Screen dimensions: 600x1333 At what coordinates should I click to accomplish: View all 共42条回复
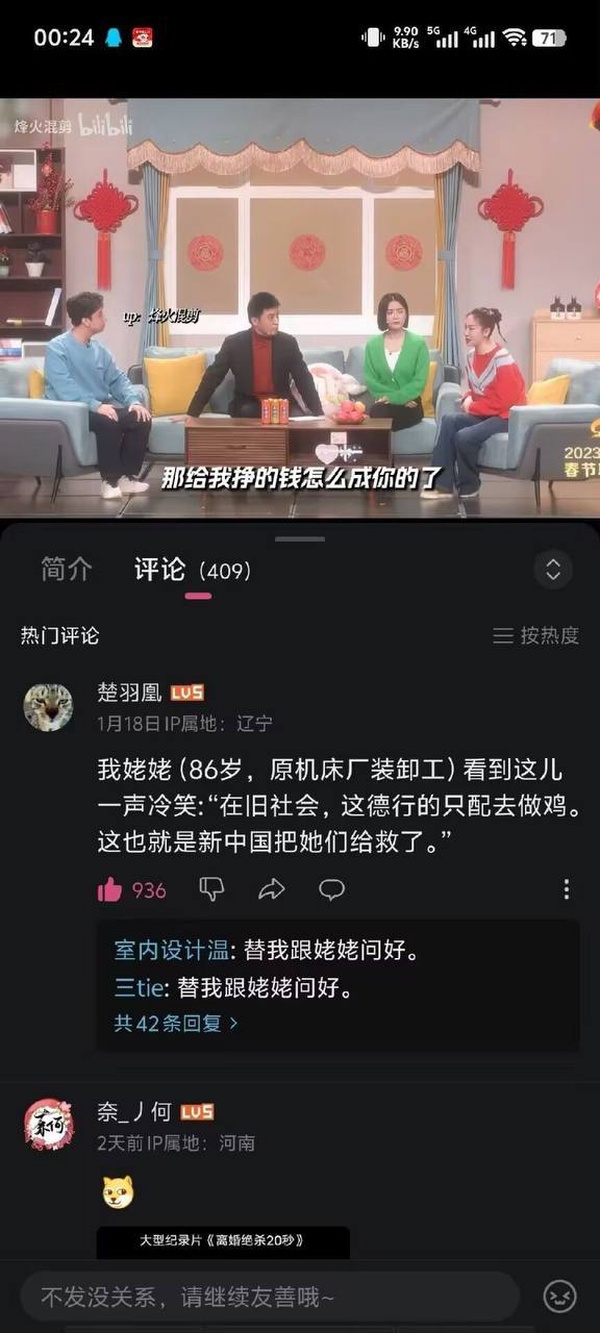(176, 1023)
